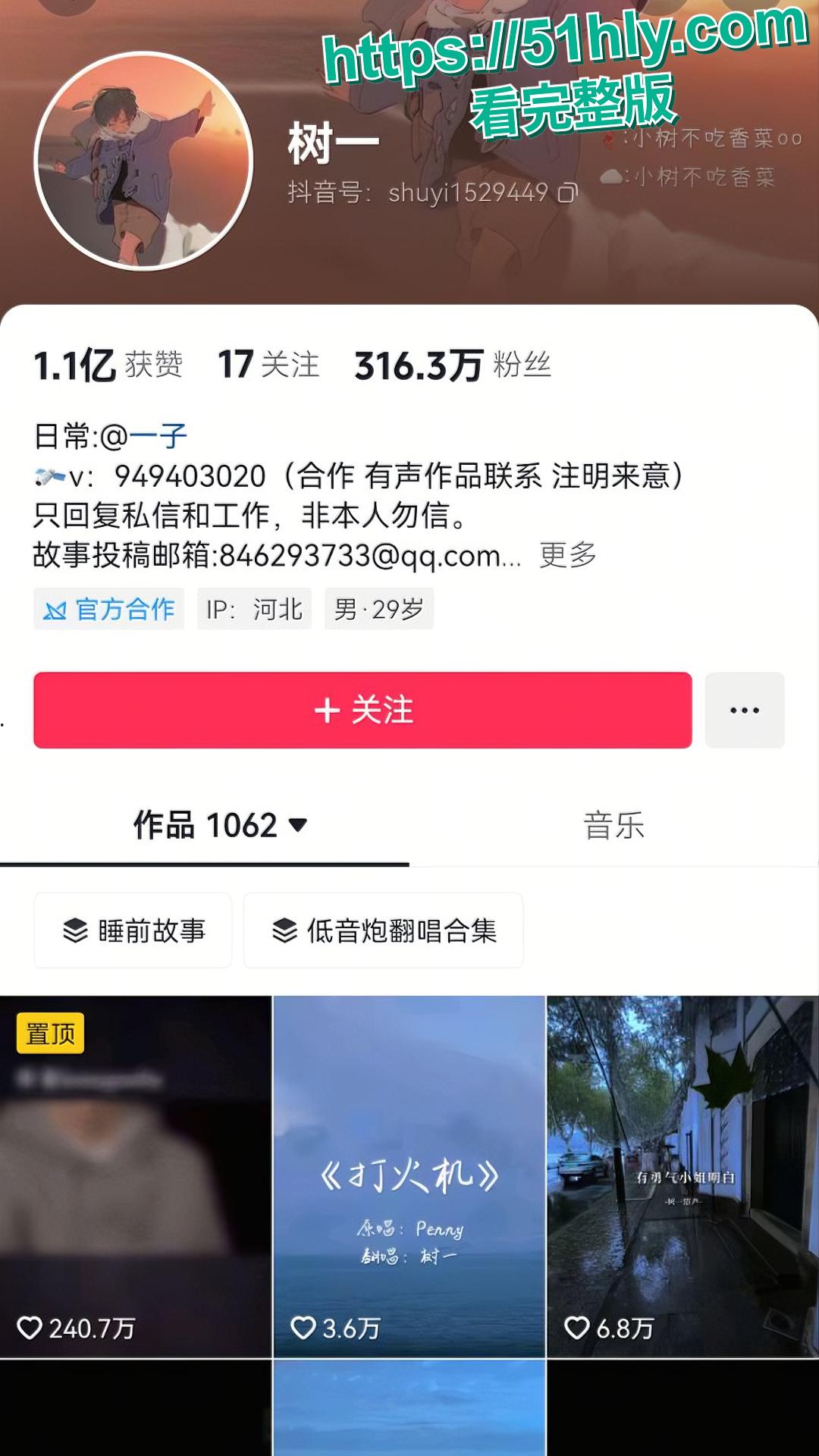Expand the bio with the 更多 link

click(568, 554)
